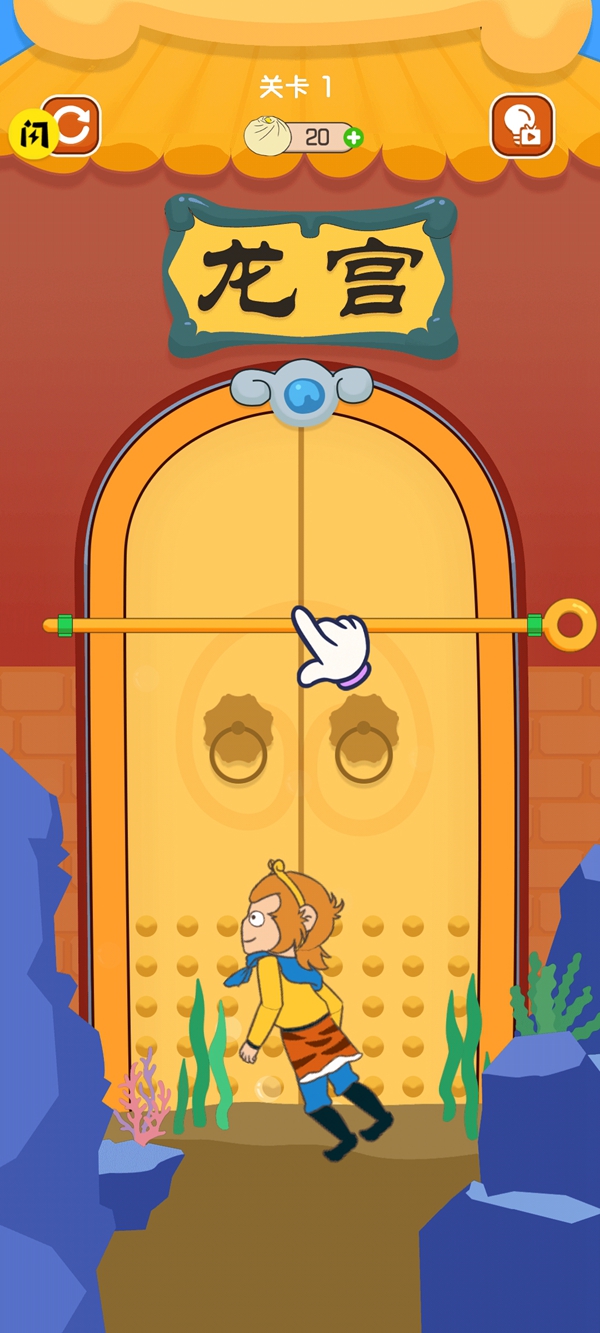Add more buns with the green plus

coord(353,138)
